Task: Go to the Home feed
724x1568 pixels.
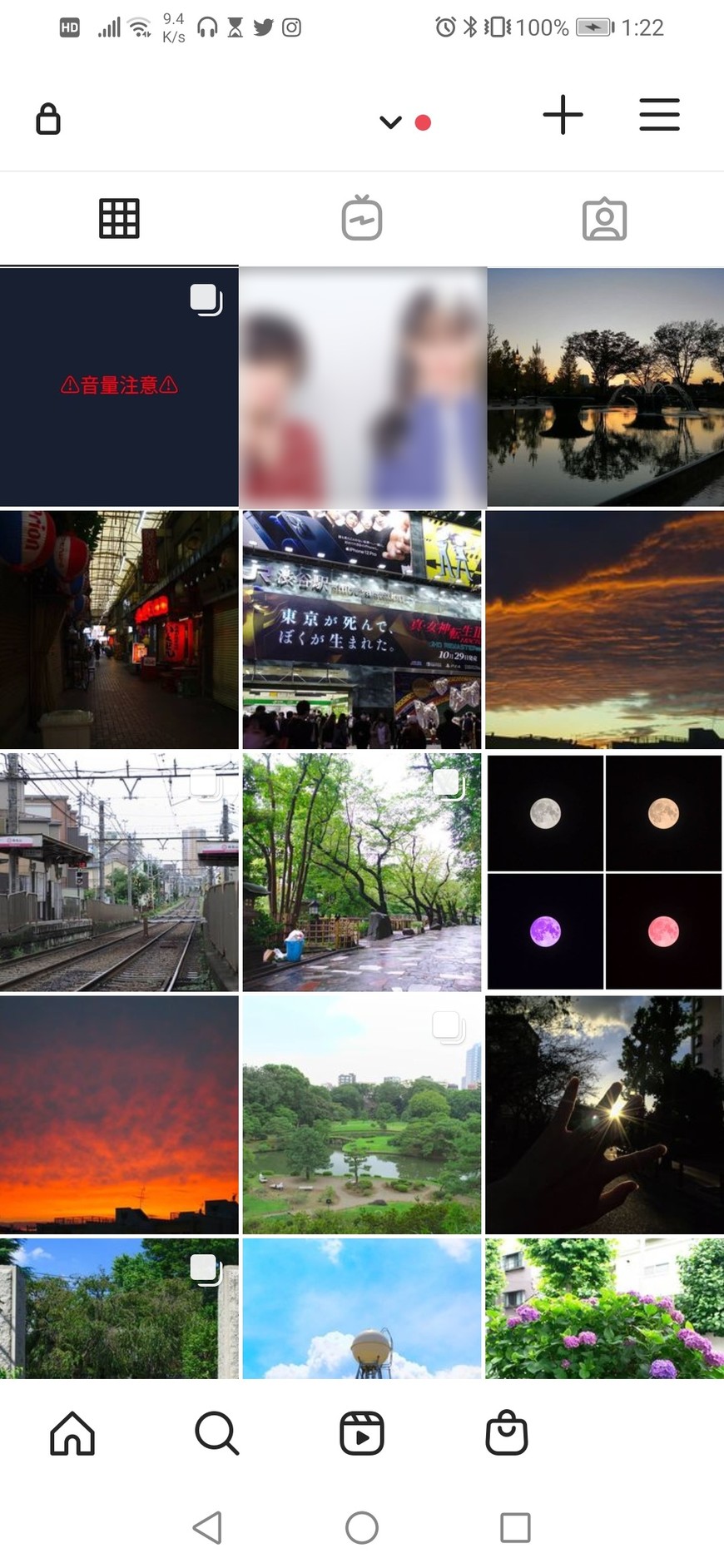Action: pyautogui.click(x=72, y=1433)
